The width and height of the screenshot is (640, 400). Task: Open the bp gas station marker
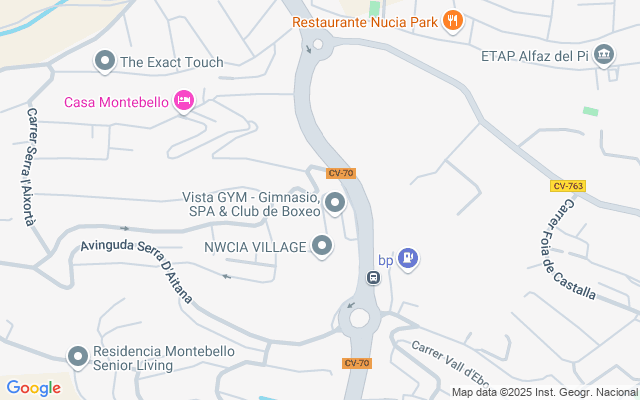pos(408,259)
